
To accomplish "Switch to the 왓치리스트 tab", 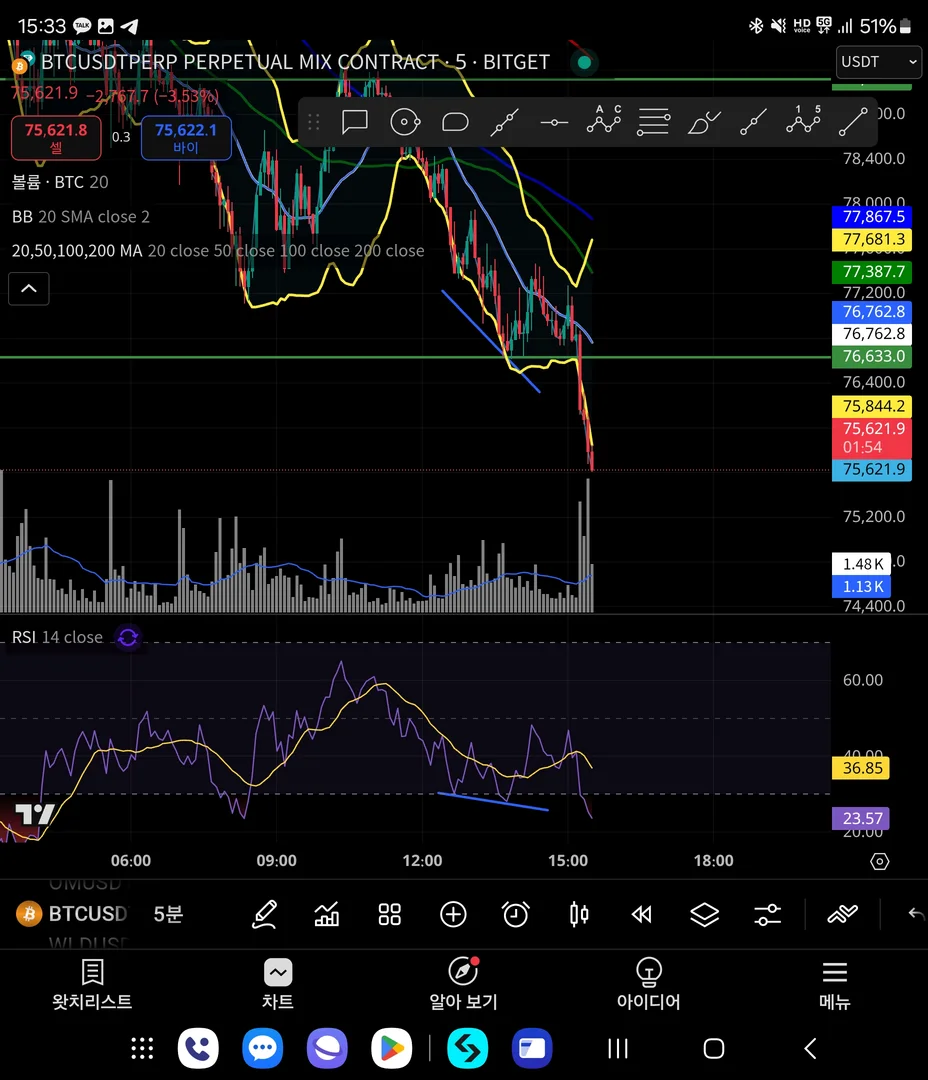I will point(92,984).
